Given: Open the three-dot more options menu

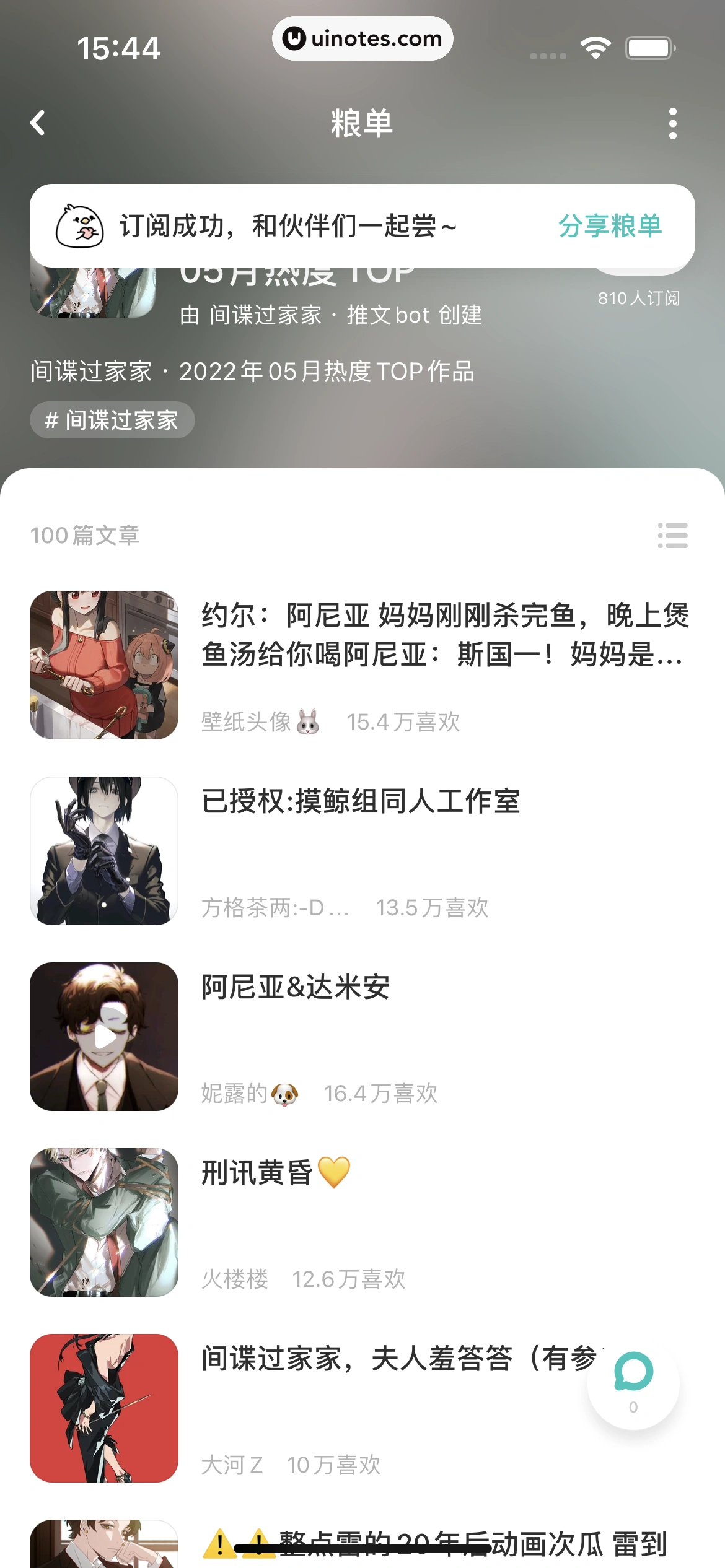Looking at the screenshot, I should (x=673, y=123).
